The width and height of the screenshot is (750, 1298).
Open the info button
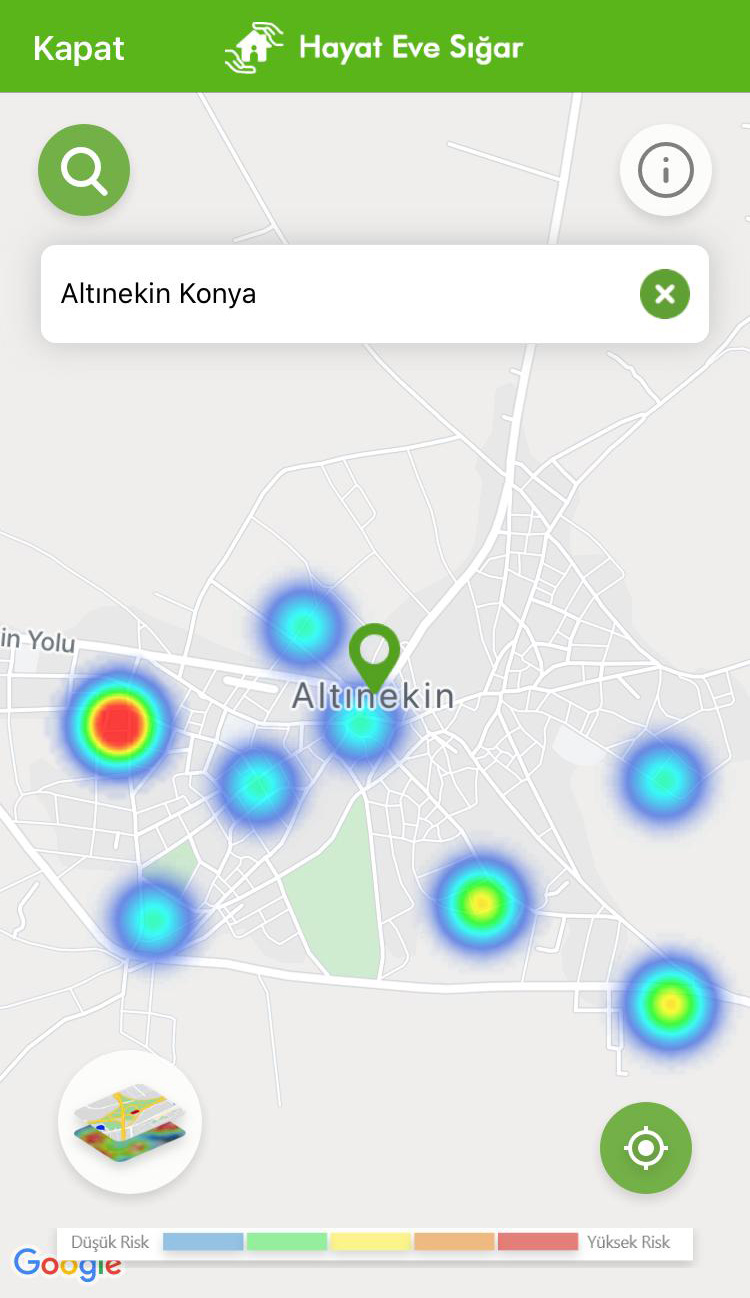click(665, 170)
